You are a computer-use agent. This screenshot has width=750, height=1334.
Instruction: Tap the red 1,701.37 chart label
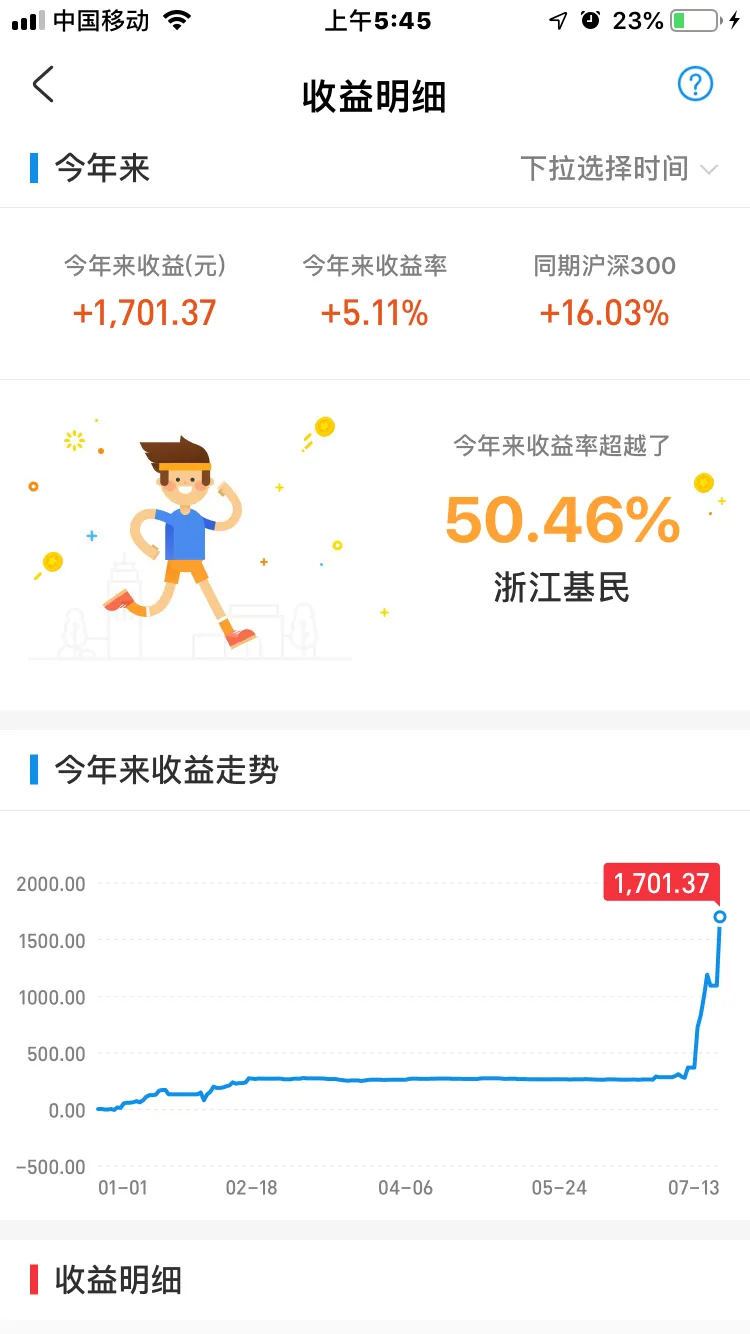click(x=661, y=883)
